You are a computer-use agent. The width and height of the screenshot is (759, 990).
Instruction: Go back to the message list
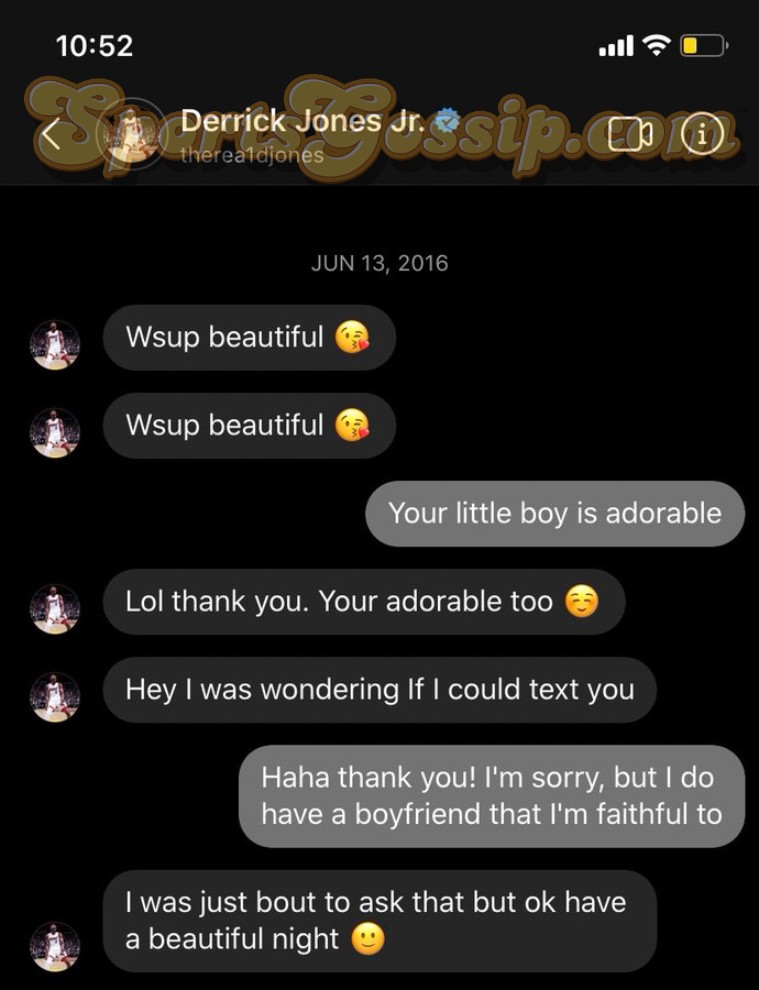click(x=52, y=134)
